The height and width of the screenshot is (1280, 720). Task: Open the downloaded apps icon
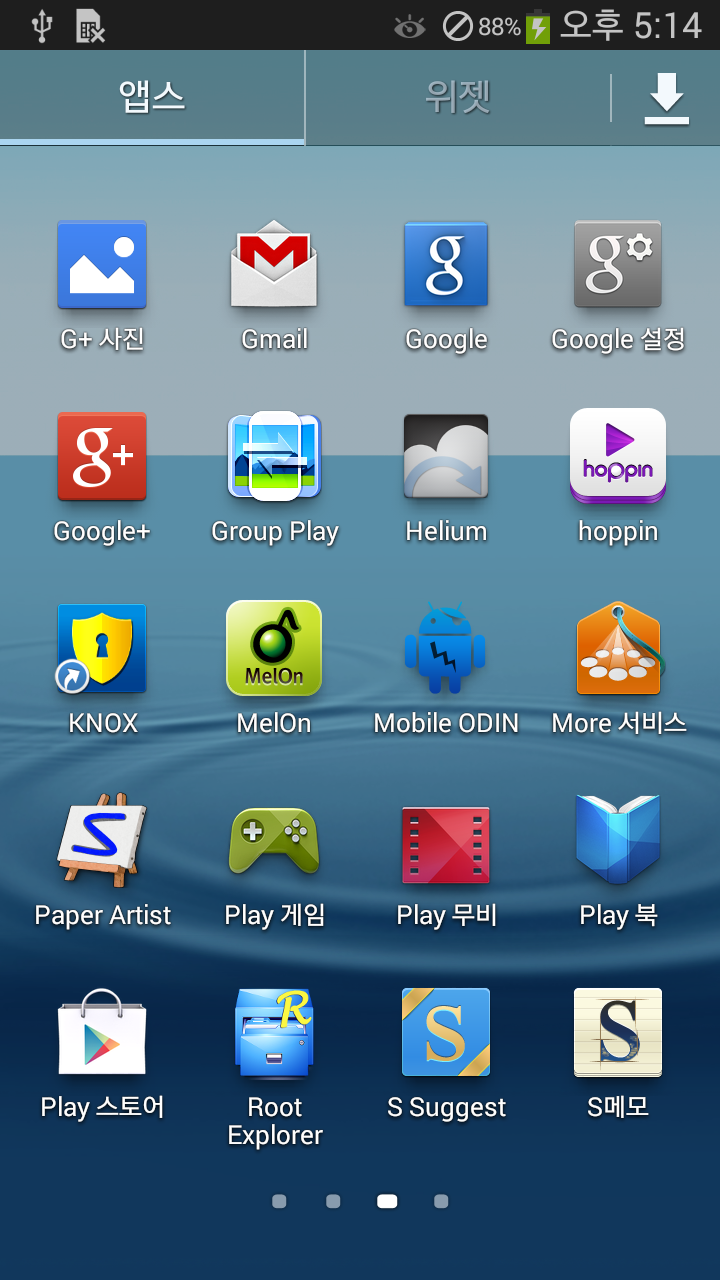(666, 98)
